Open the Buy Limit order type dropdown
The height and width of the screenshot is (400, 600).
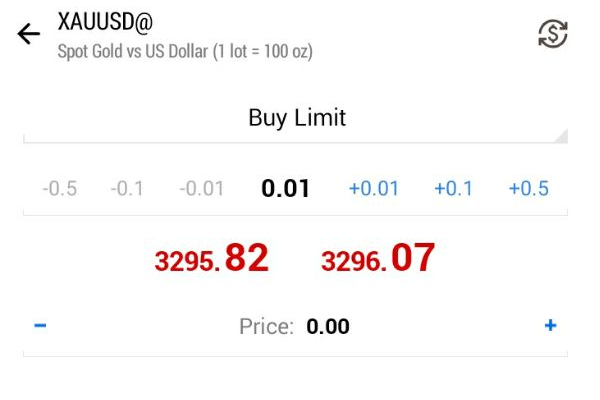coord(296,118)
